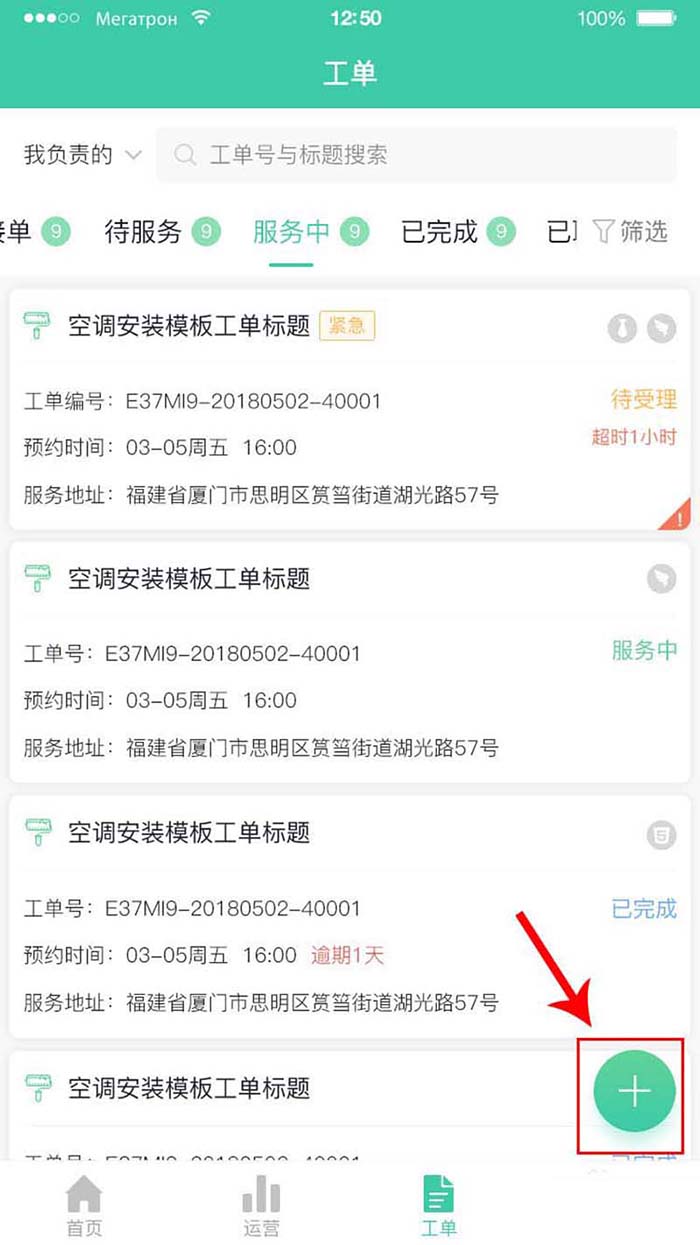Create a new work order with plus button

tap(634, 1092)
